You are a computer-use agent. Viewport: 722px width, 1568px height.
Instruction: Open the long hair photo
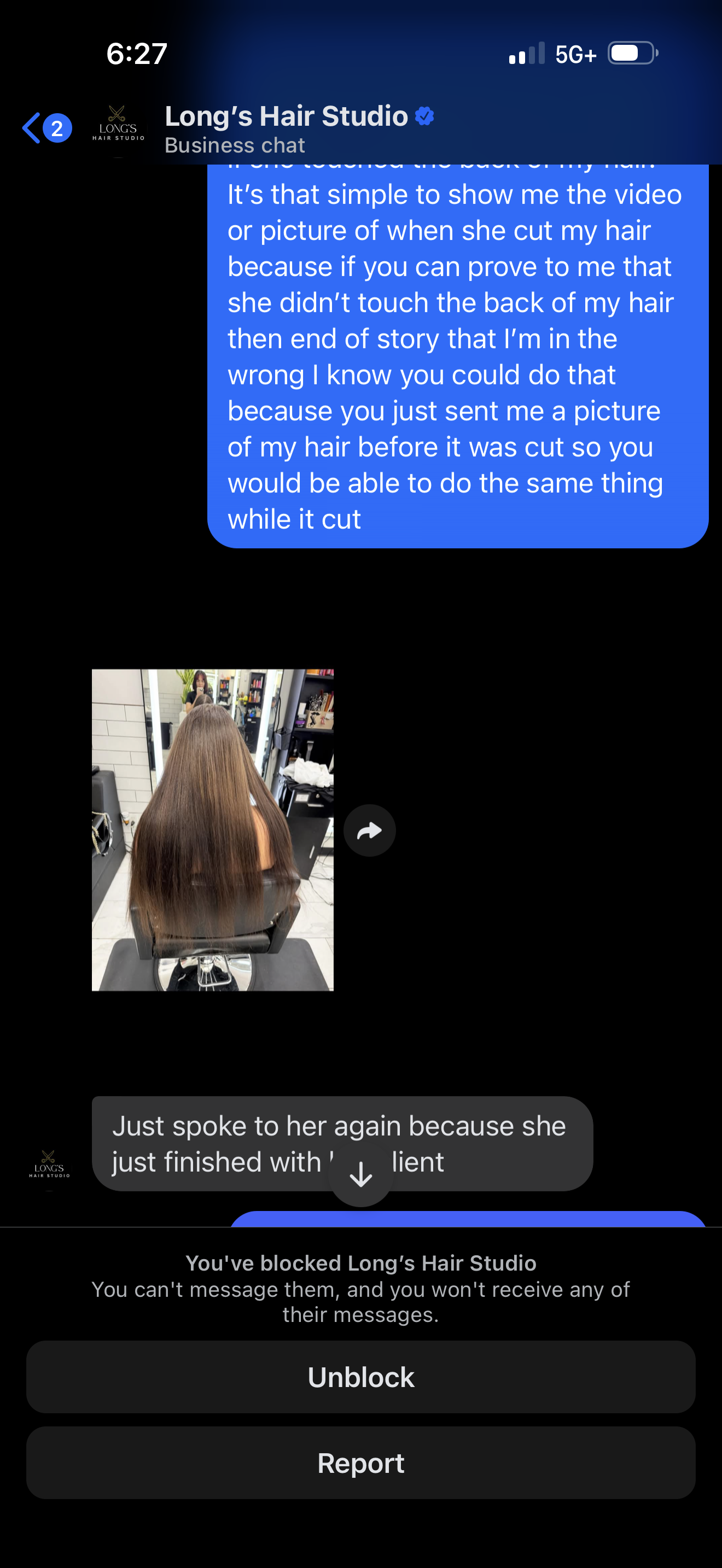(x=212, y=830)
